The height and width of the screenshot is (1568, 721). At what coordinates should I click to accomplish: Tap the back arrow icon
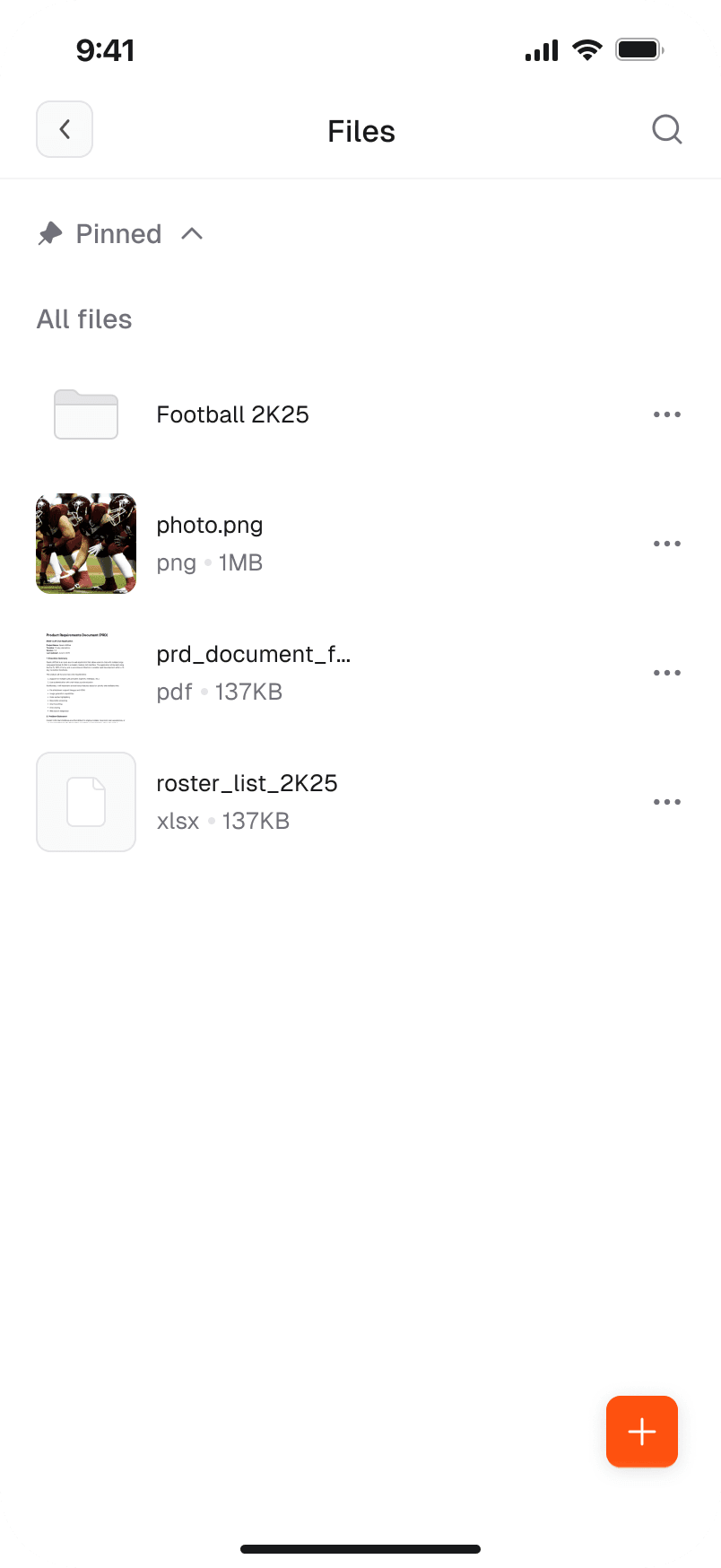click(x=64, y=129)
